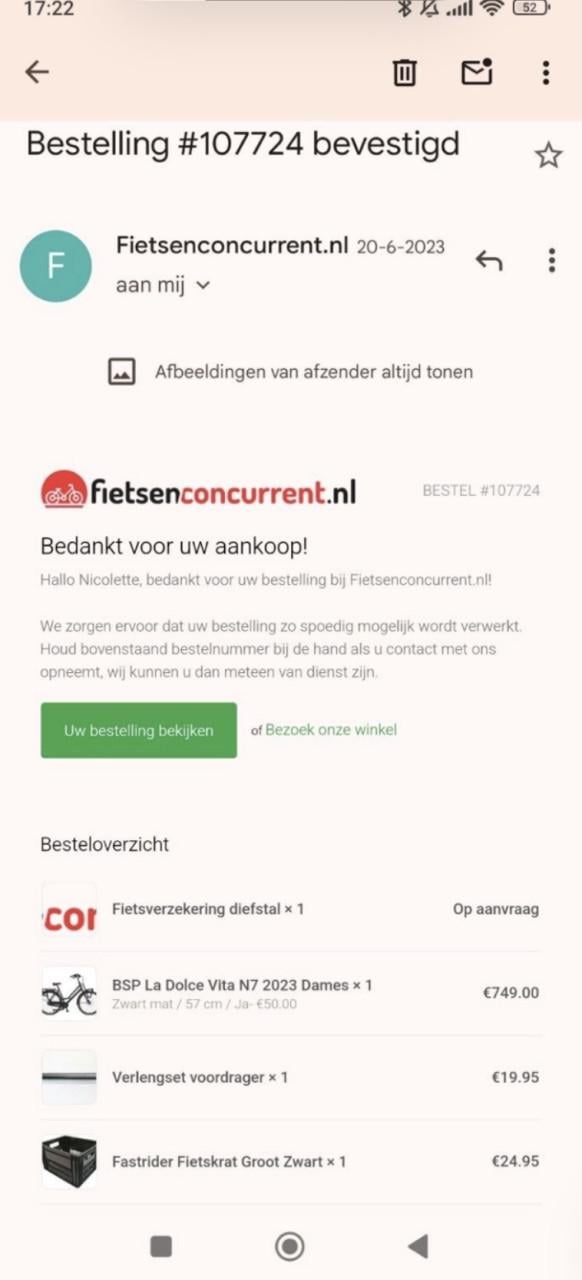Open the sender's avatar F
Viewport: 582px width, 1280px height.
point(56,266)
